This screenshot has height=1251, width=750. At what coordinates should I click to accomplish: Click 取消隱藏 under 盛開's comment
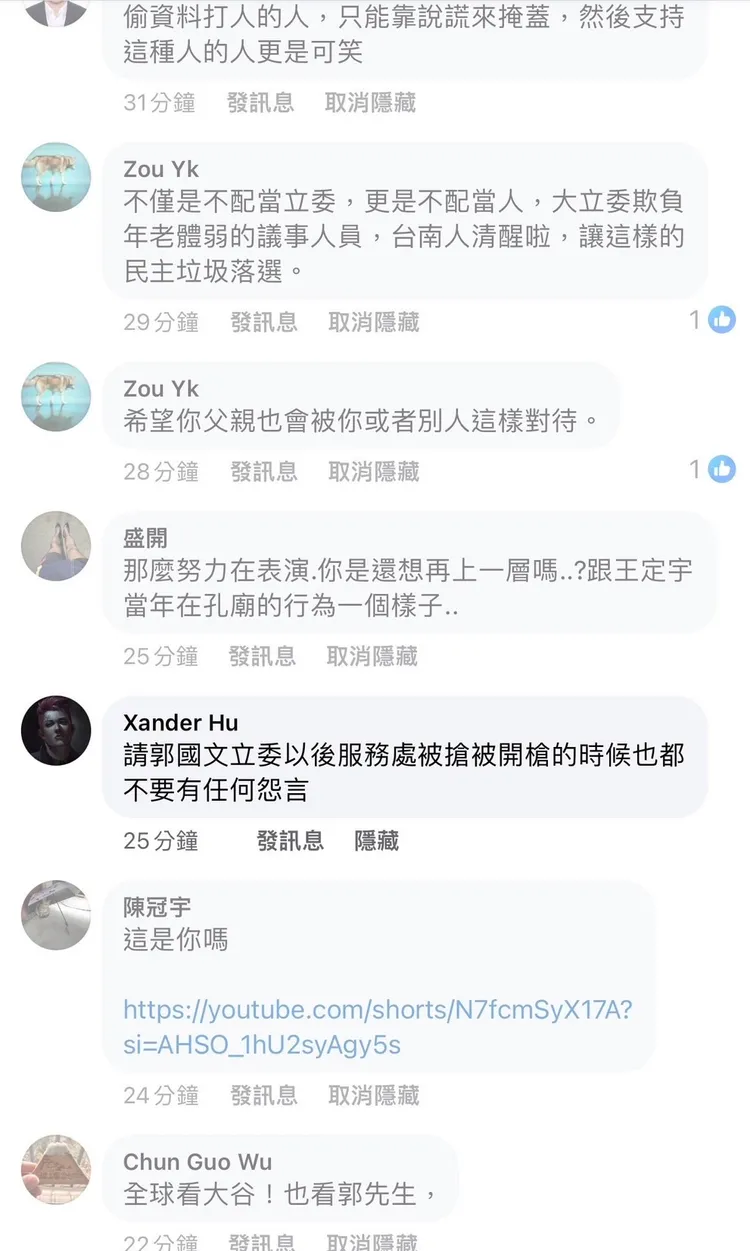(x=372, y=656)
